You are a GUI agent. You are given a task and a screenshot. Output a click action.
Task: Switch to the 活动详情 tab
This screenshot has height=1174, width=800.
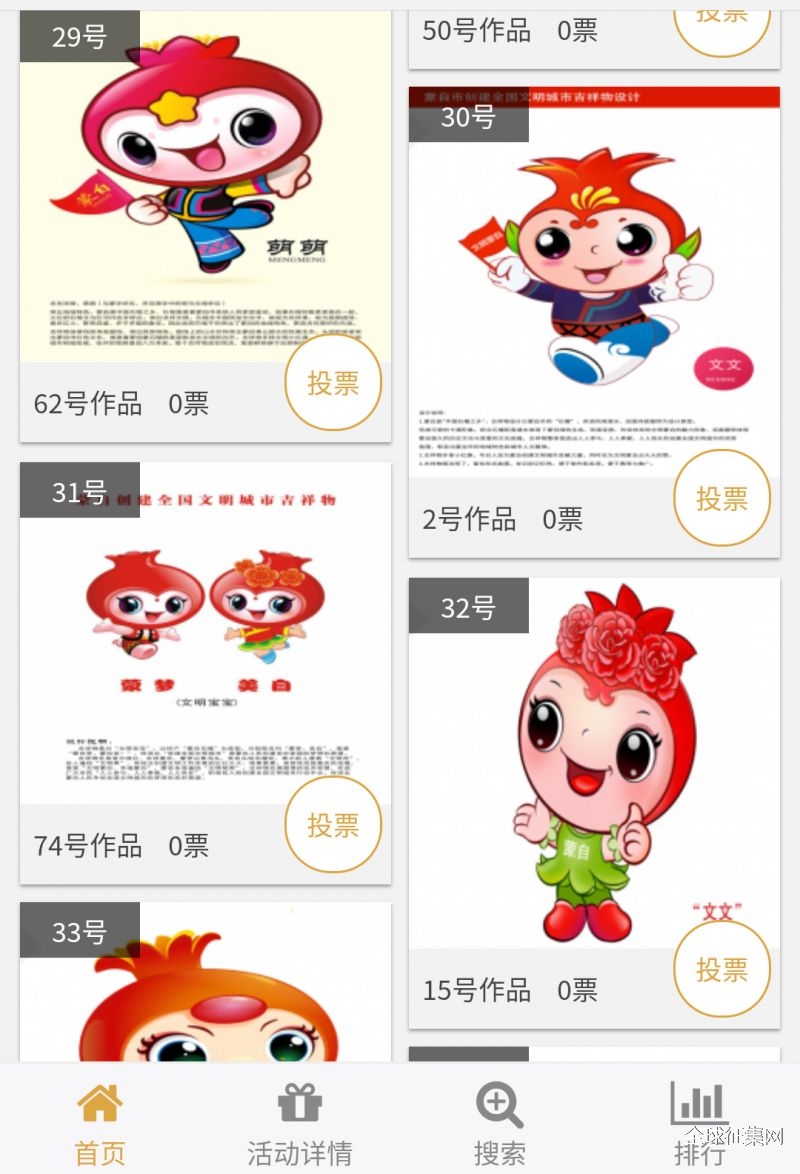(x=299, y=1124)
